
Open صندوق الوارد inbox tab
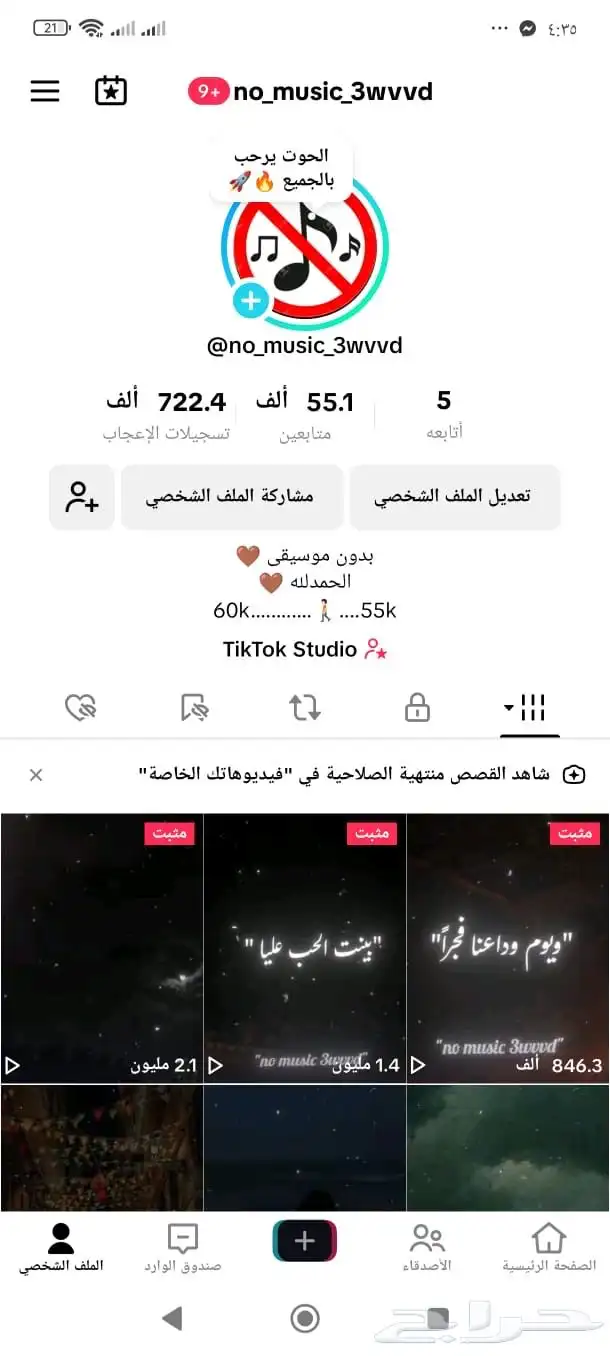(183, 1247)
